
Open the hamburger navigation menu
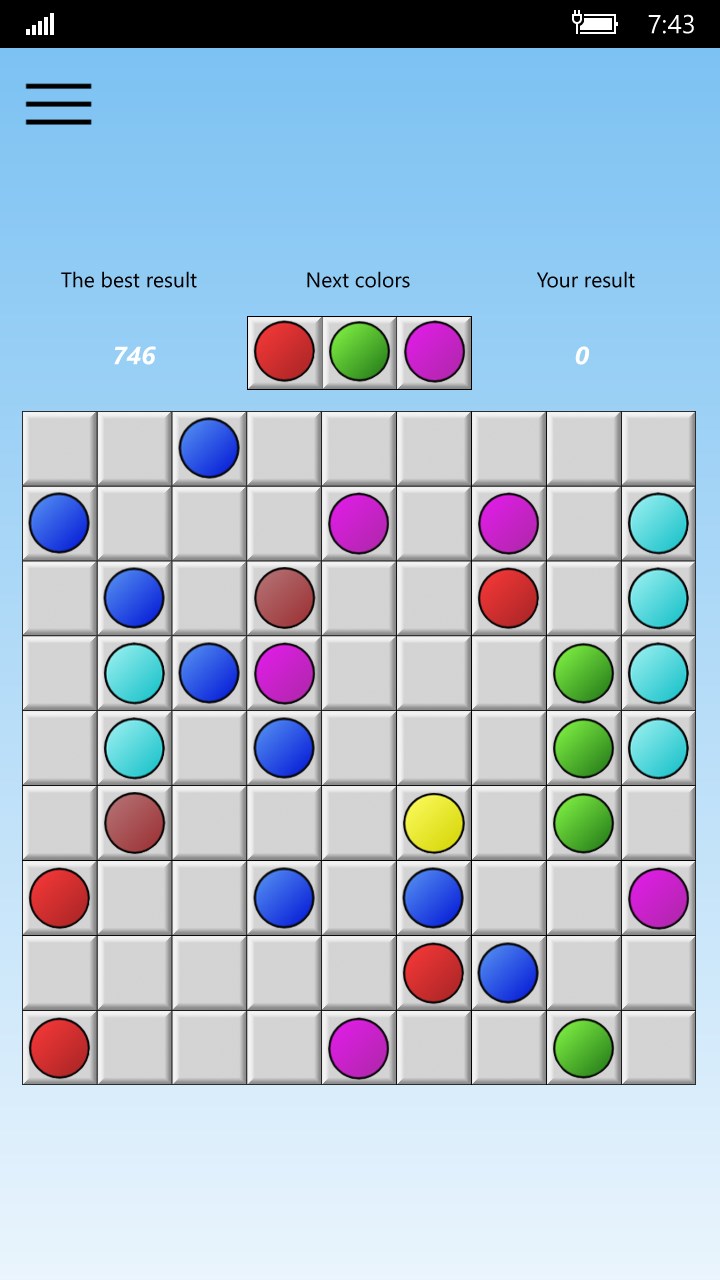tap(57, 103)
